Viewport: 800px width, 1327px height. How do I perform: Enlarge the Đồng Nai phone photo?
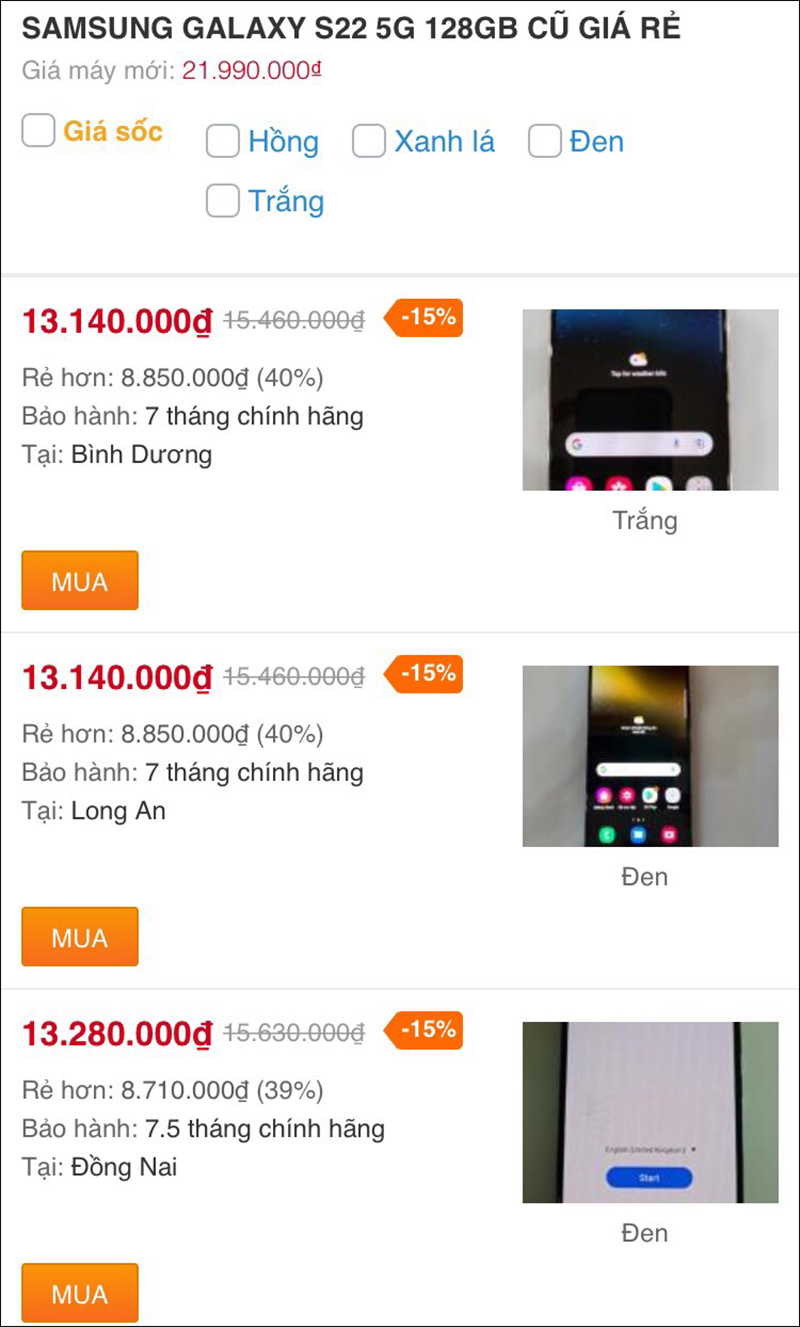tap(650, 1112)
